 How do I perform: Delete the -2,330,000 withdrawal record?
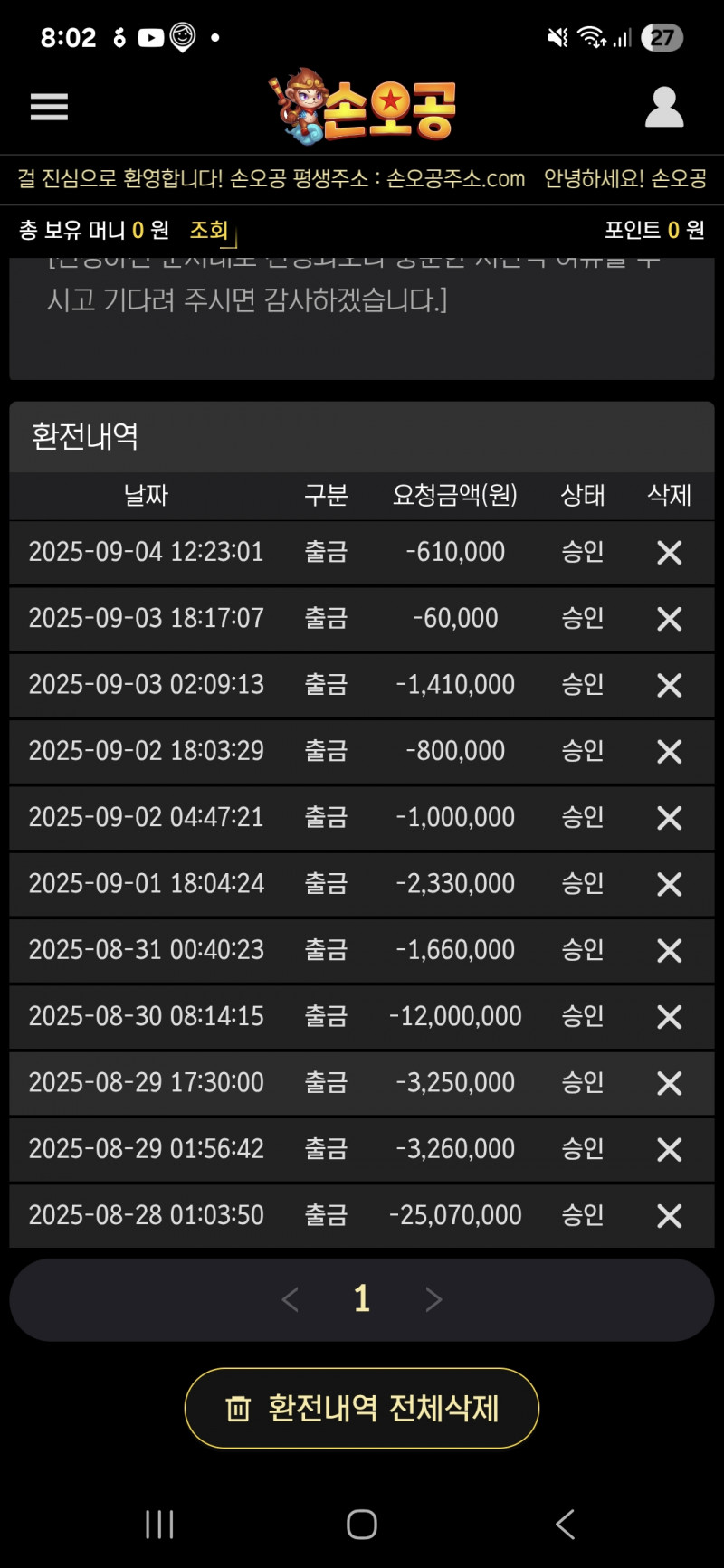point(669,884)
